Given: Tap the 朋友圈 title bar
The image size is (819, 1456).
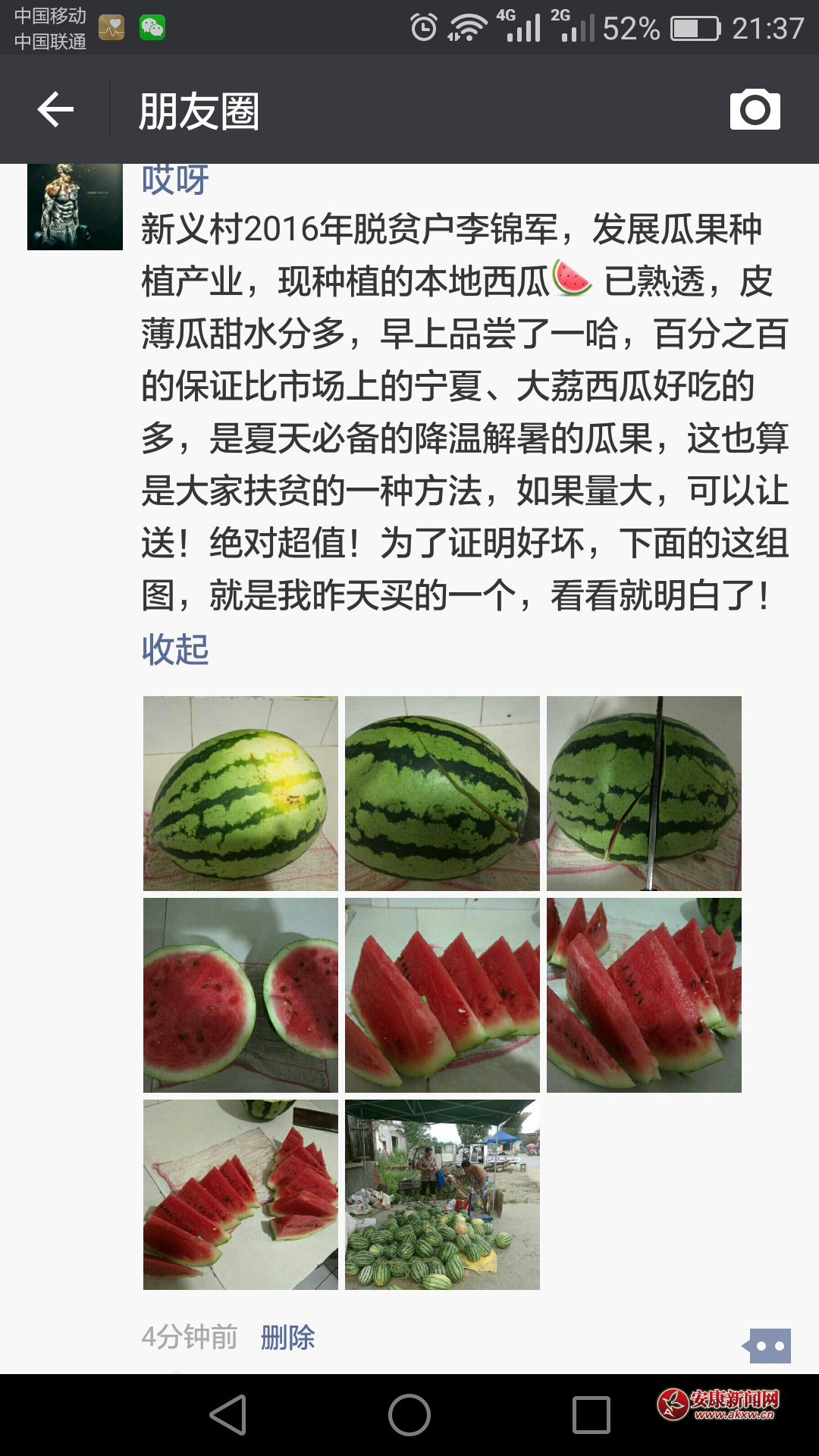Looking at the screenshot, I should point(197,111).
